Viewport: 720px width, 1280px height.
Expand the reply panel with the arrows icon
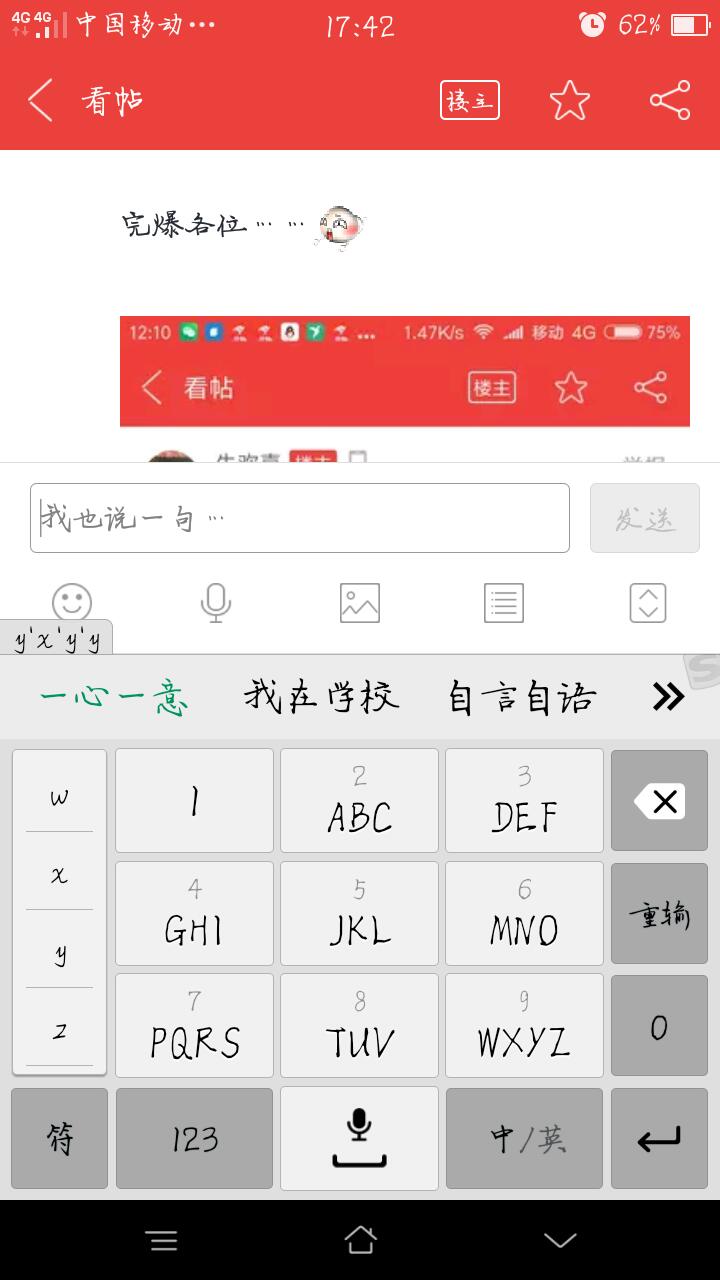click(647, 603)
